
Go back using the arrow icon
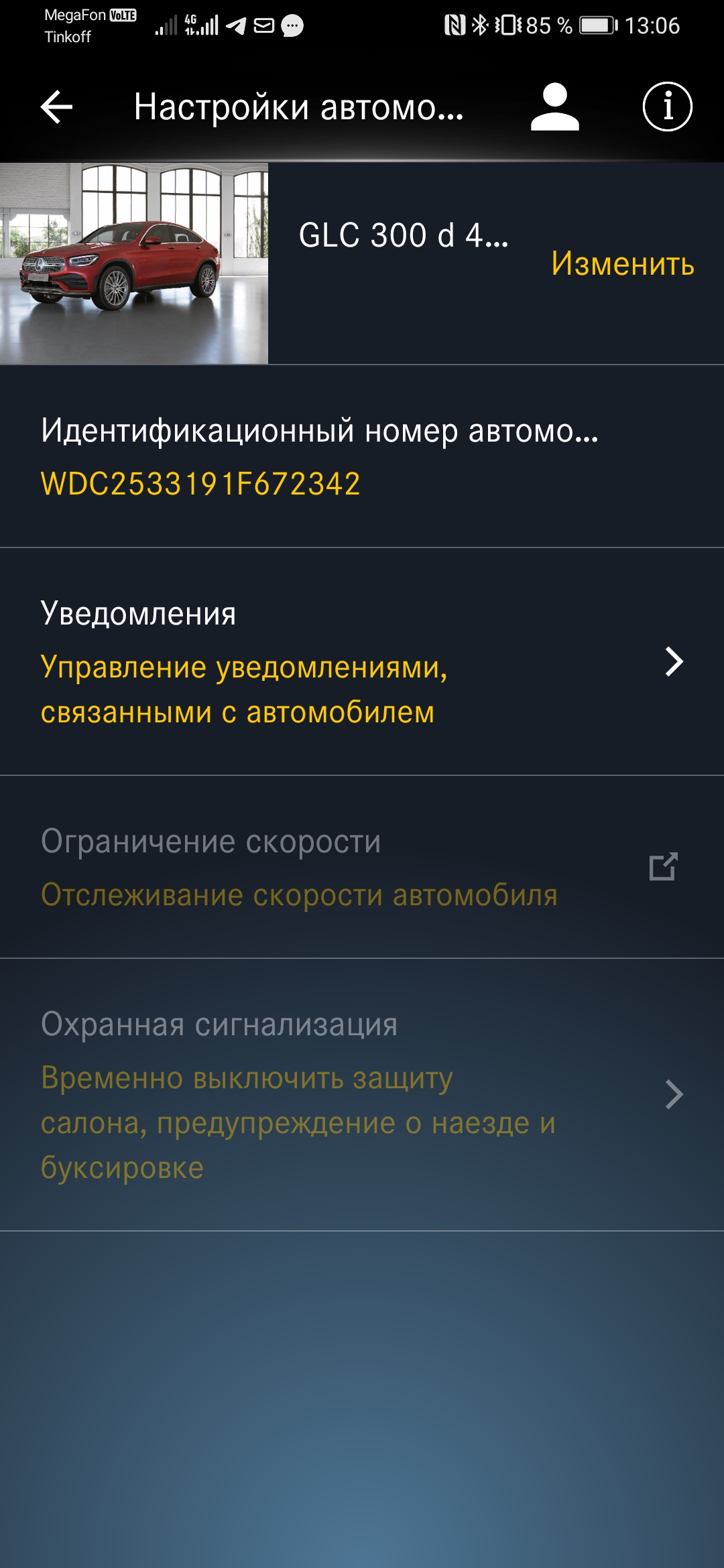click(56, 107)
